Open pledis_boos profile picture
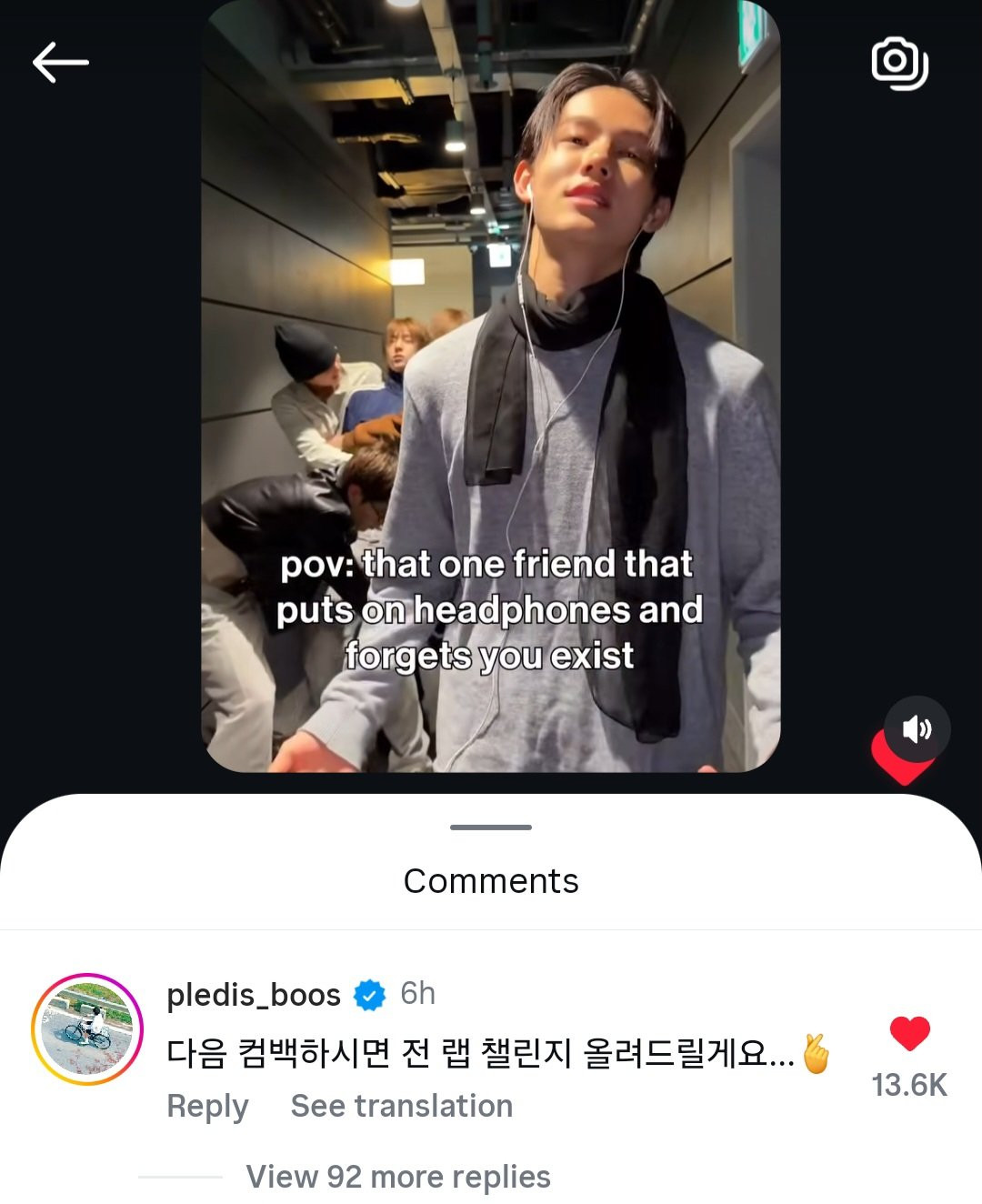 pyautogui.click(x=87, y=1029)
